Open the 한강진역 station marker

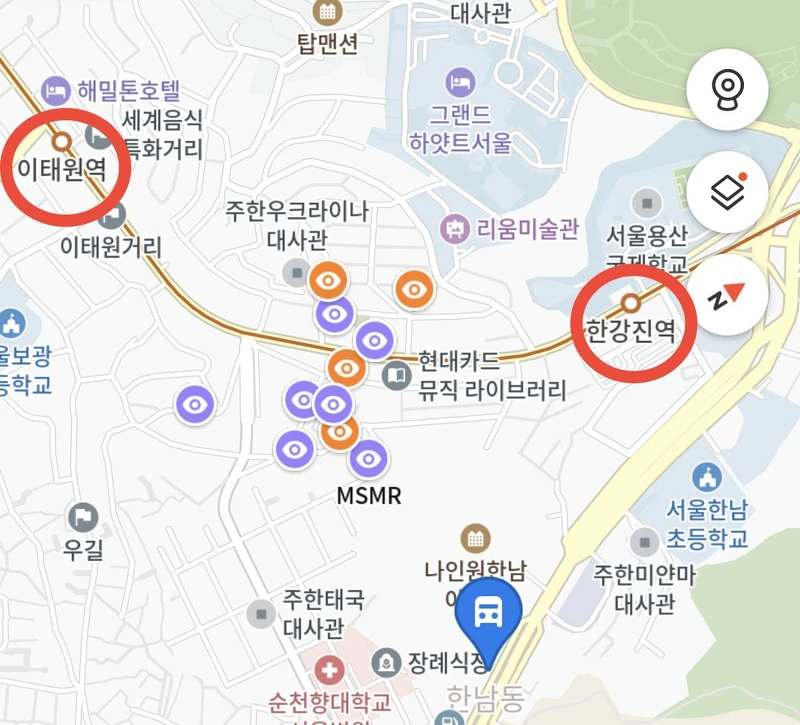[x=631, y=302]
